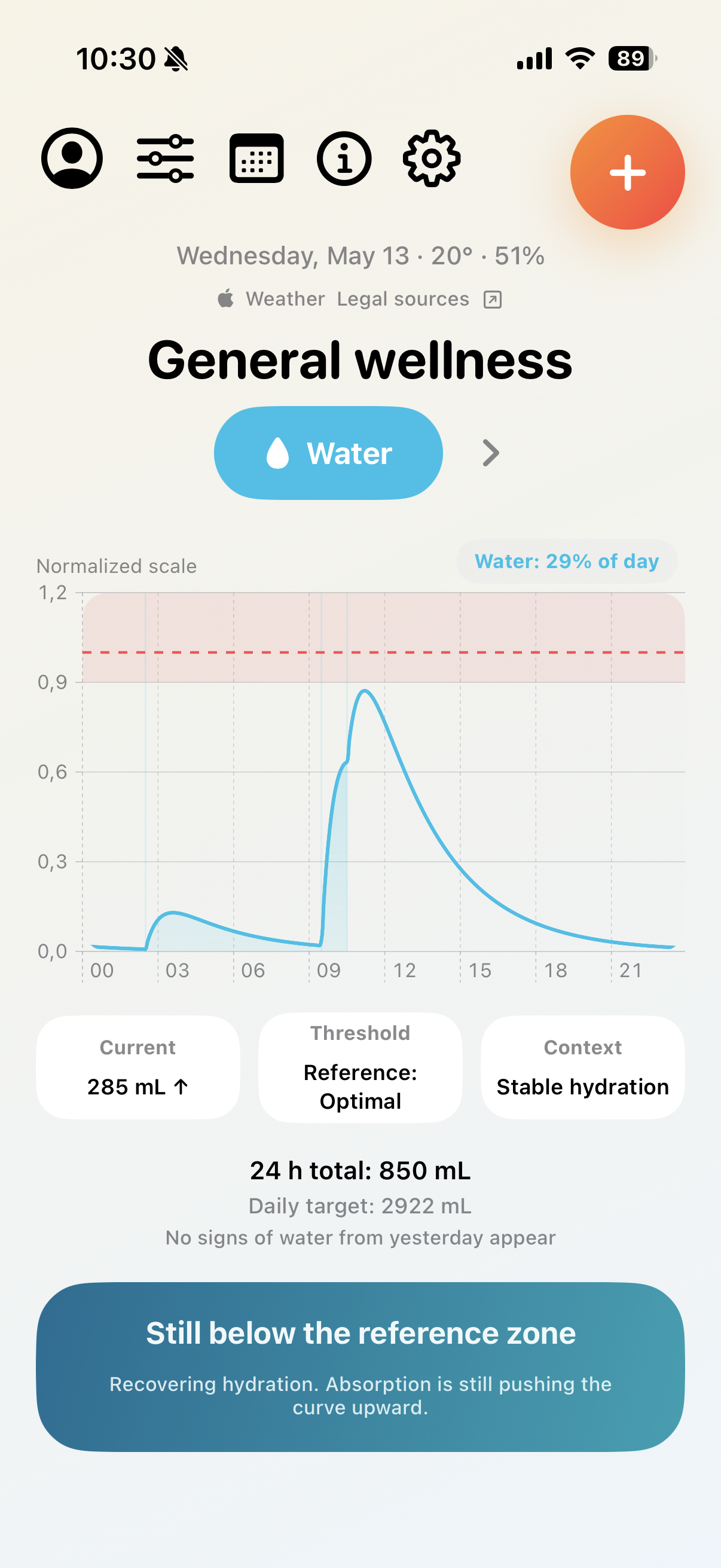The height and width of the screenshot is (1568, 721).
Task: Open the Context Stable hydration card
Action: point(582,1067)
